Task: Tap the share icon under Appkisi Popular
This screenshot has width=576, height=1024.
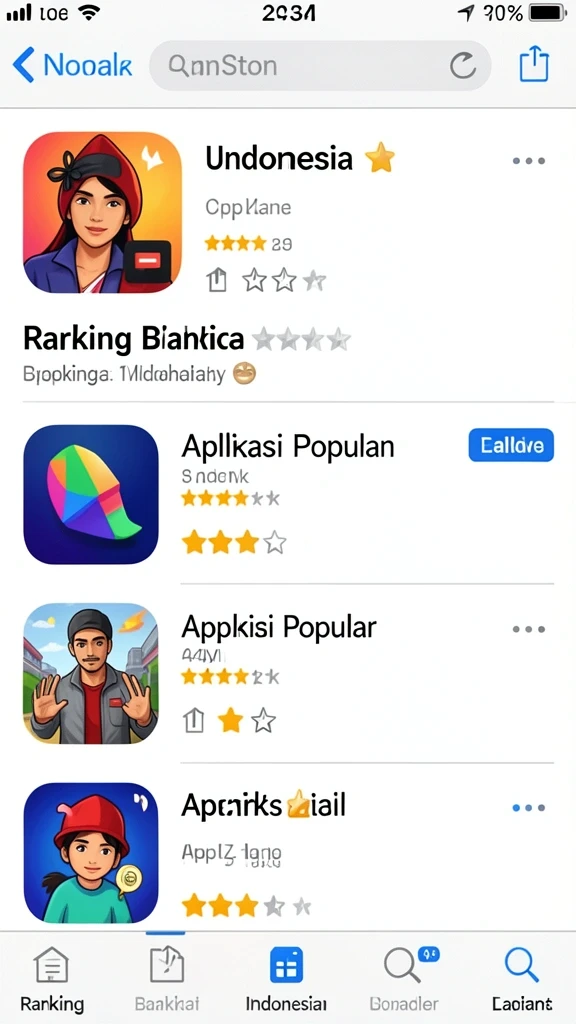Action: (194, 721)
